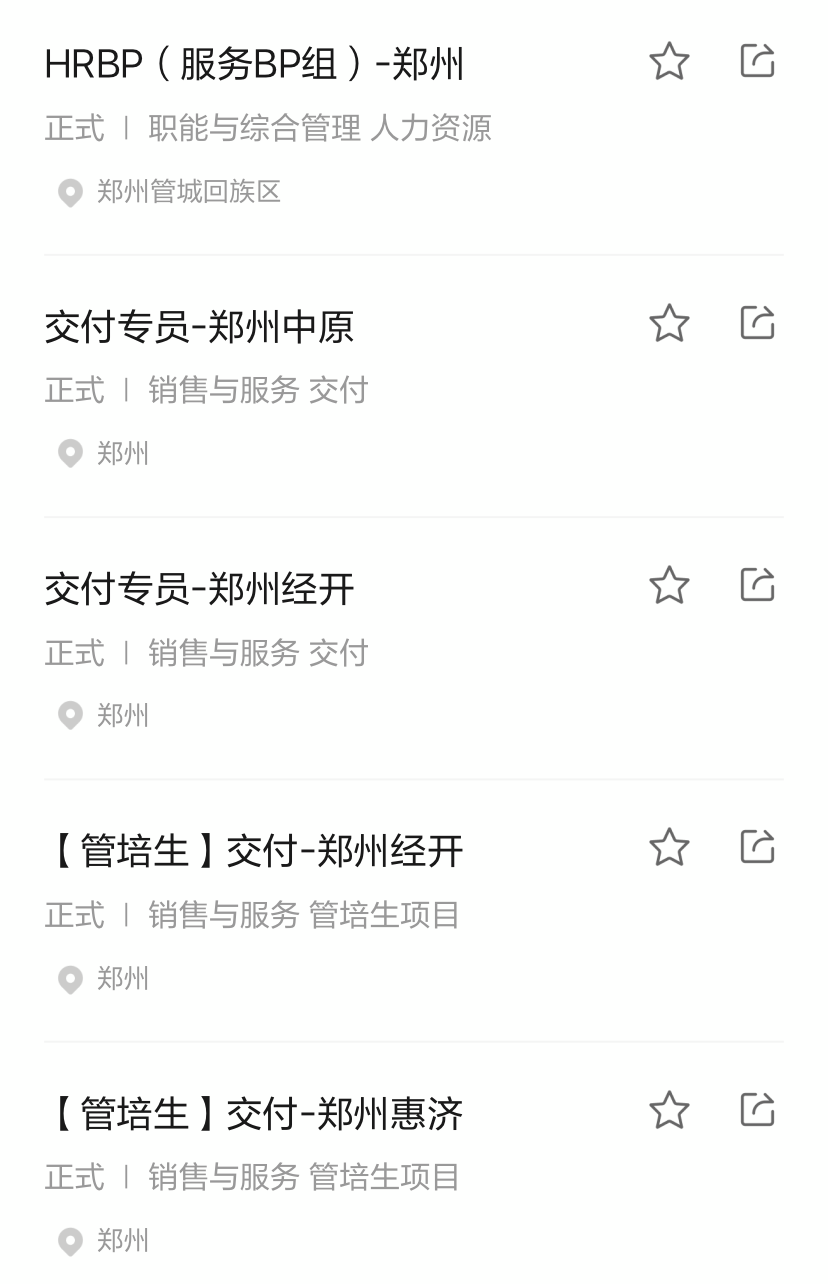Star the 交付专员-郑州中原 position
The width and height of the screenshot is (828, 1284).
coord(669,324)
